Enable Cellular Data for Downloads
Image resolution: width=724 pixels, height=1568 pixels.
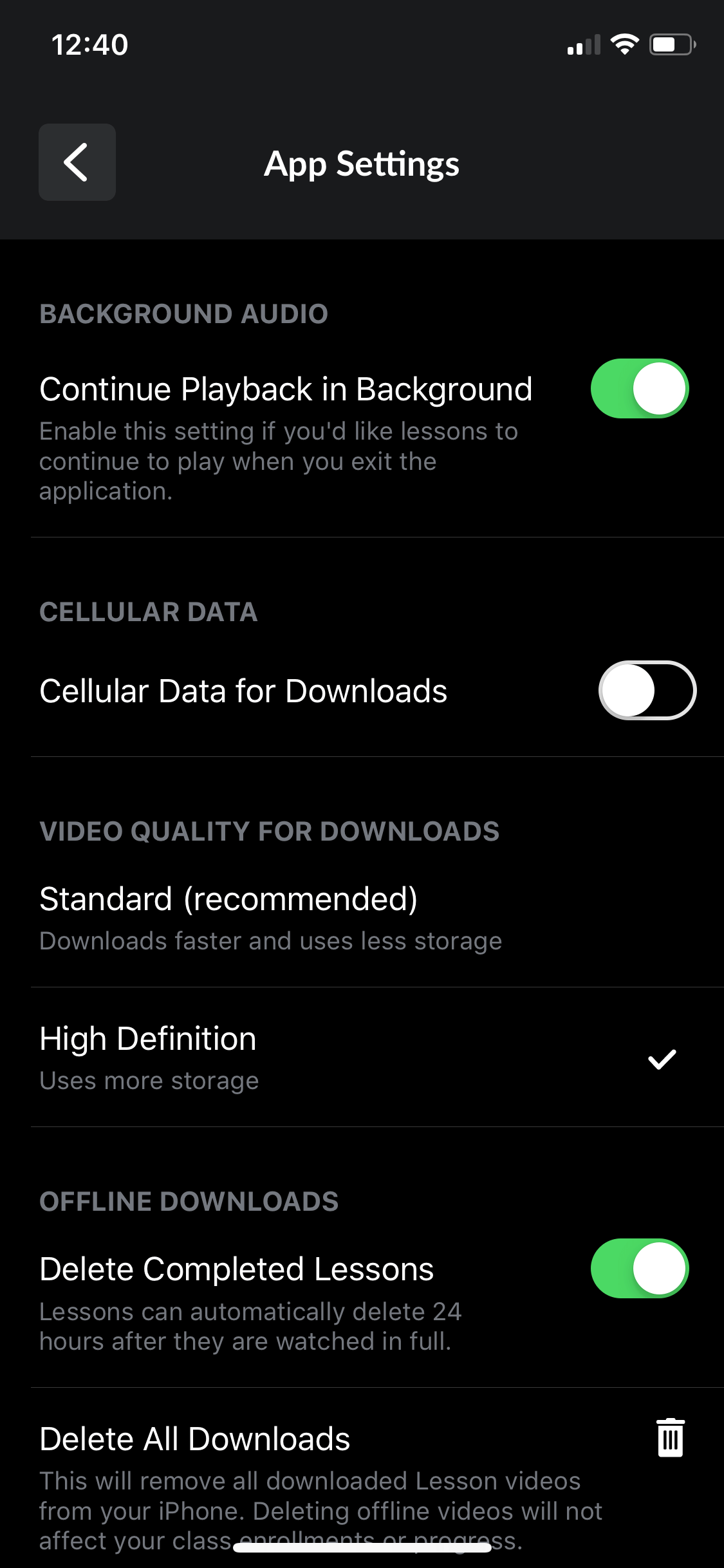pos(647,690)
